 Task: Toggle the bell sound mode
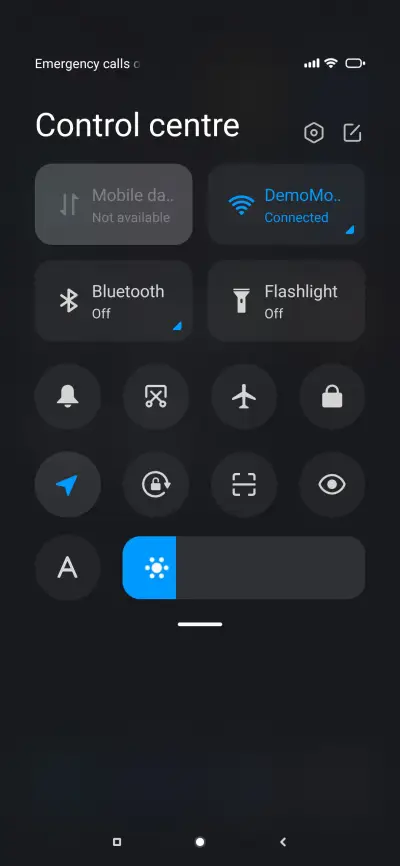coord(67,397)
